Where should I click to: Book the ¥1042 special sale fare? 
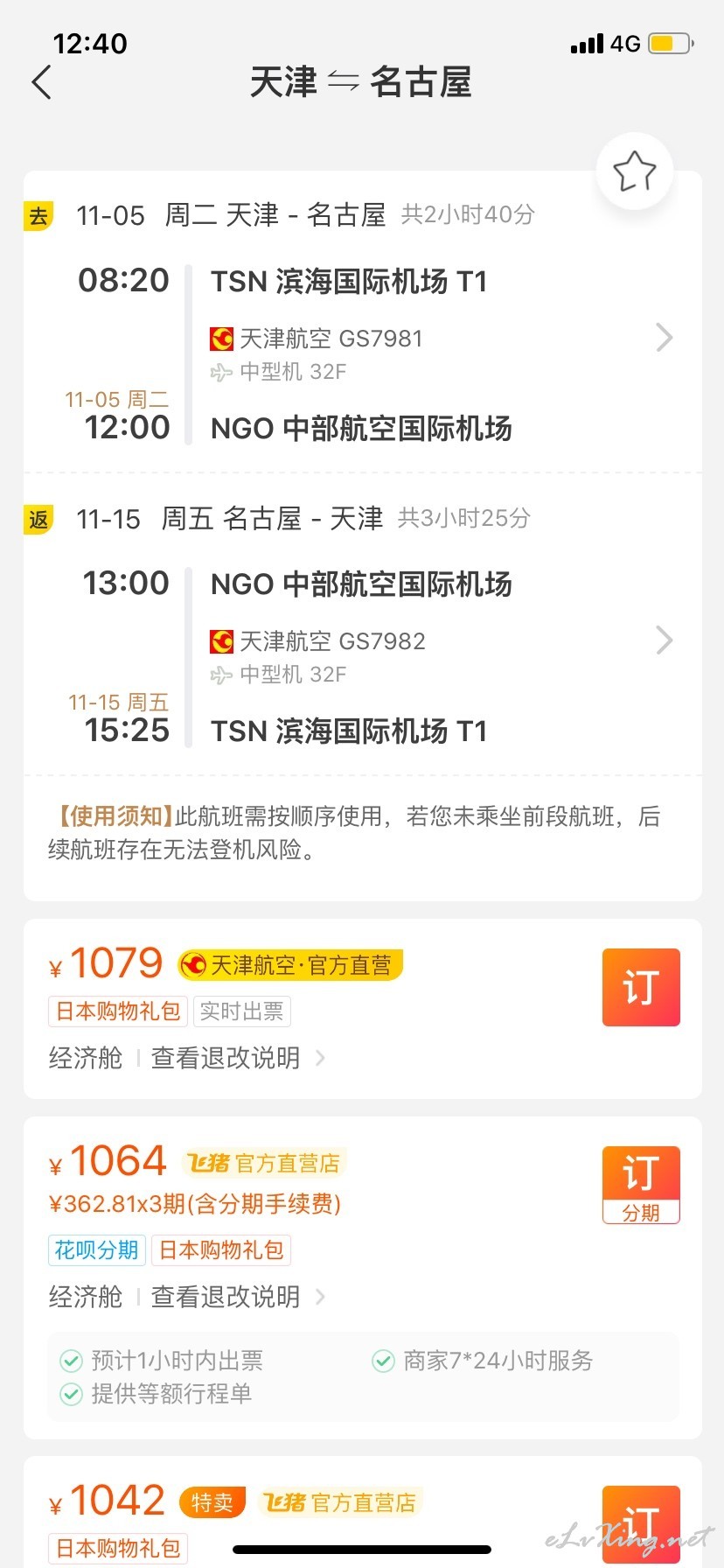(x=641, y=1522)
